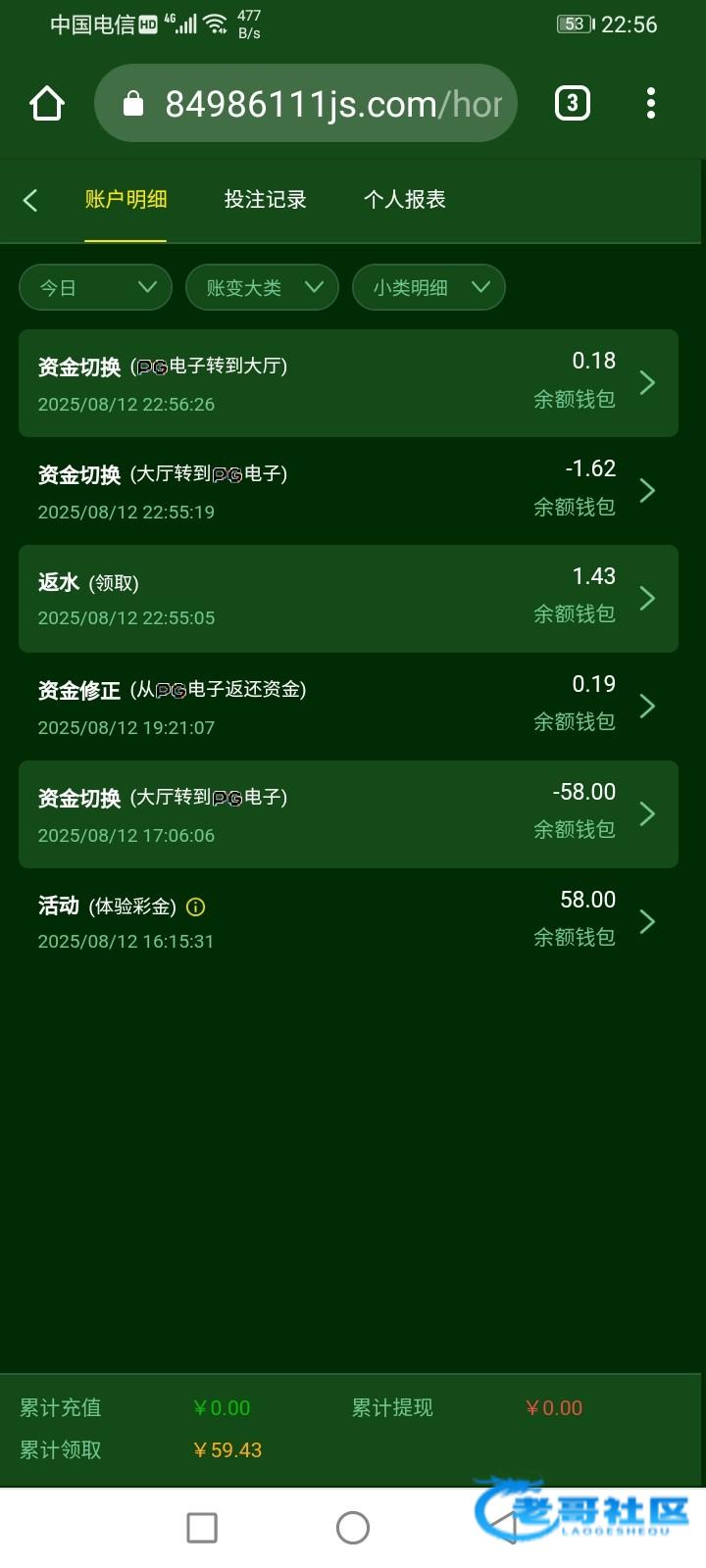View the 返水 (领取) 1.43 record
The image size is (706, 1568).
pos(348,599)
